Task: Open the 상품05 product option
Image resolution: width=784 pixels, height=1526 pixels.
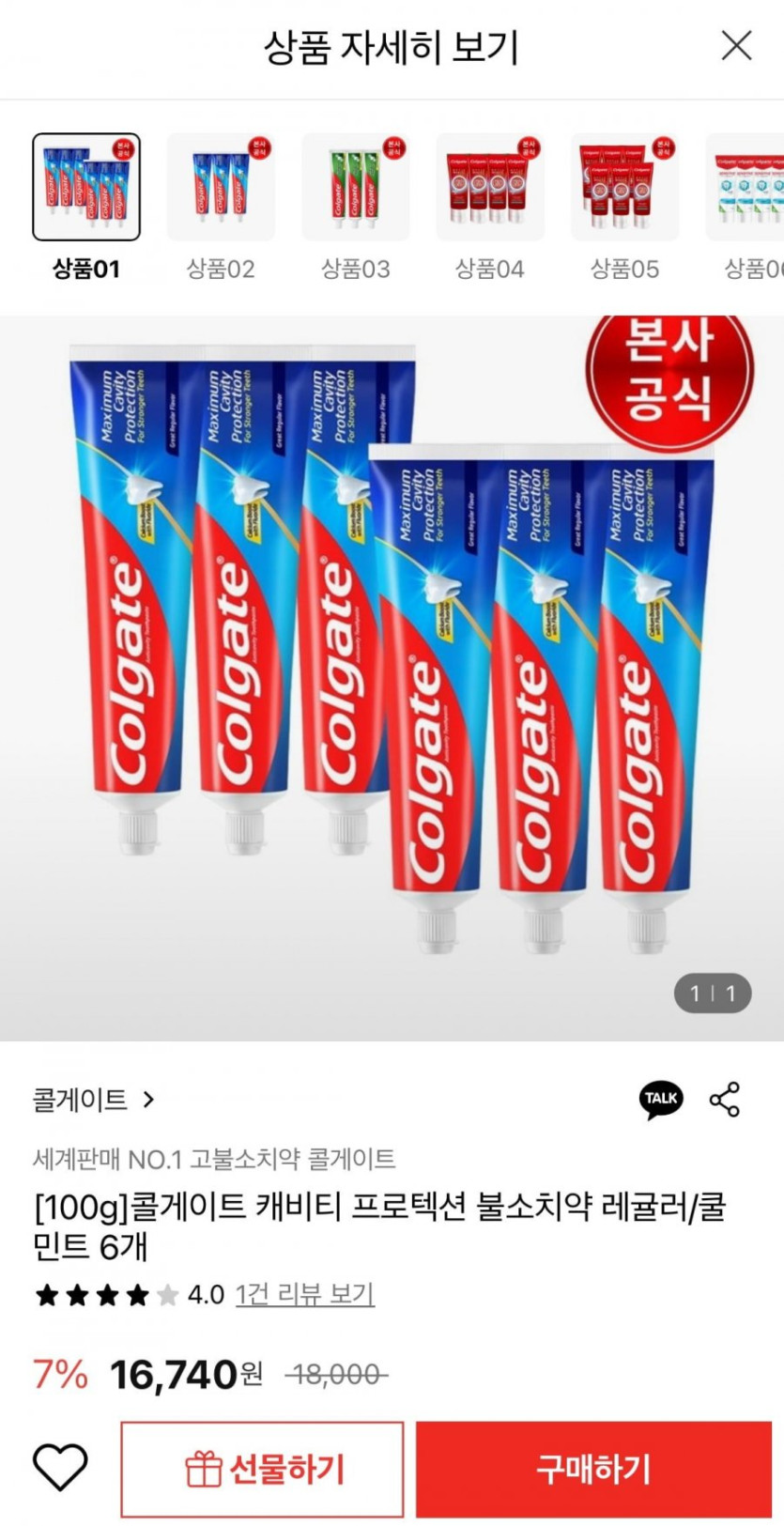Action: pyautogui.click(x=624, y=187)
